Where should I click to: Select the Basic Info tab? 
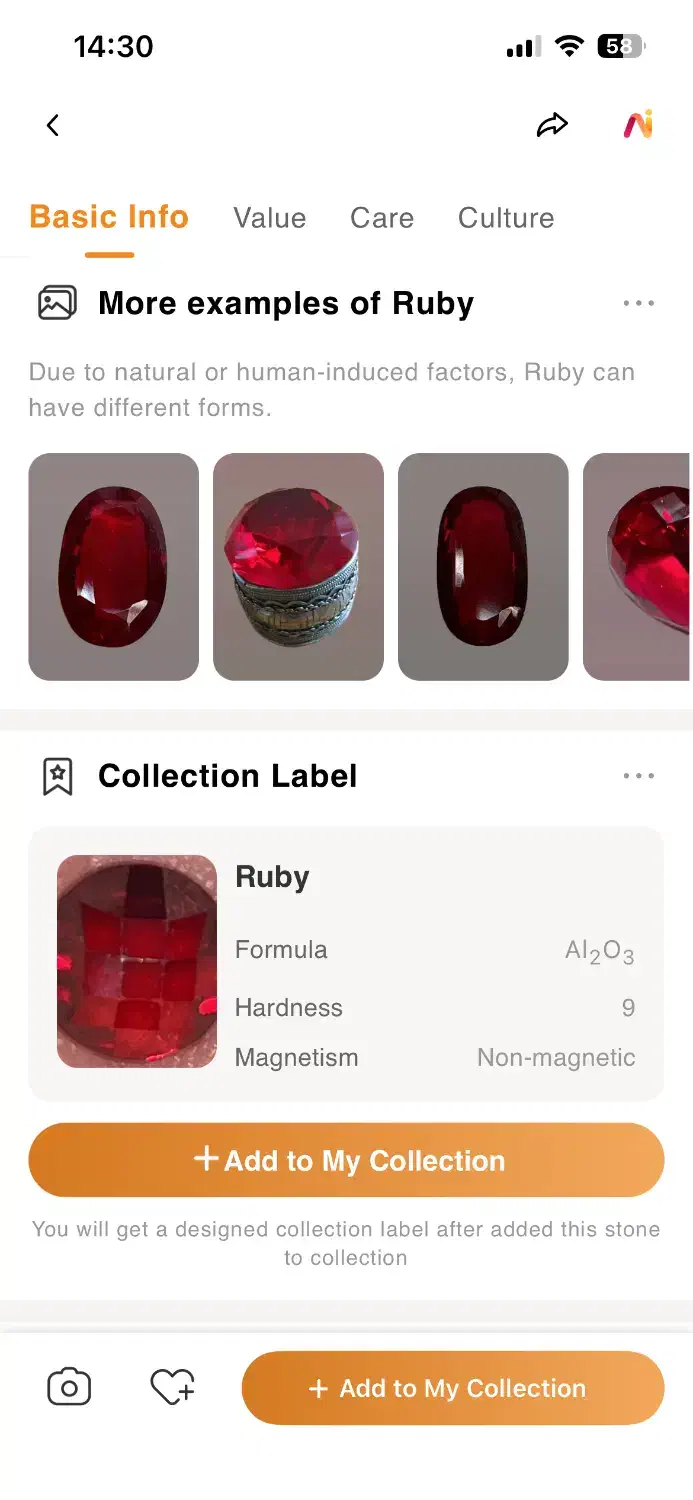point(109,217)
